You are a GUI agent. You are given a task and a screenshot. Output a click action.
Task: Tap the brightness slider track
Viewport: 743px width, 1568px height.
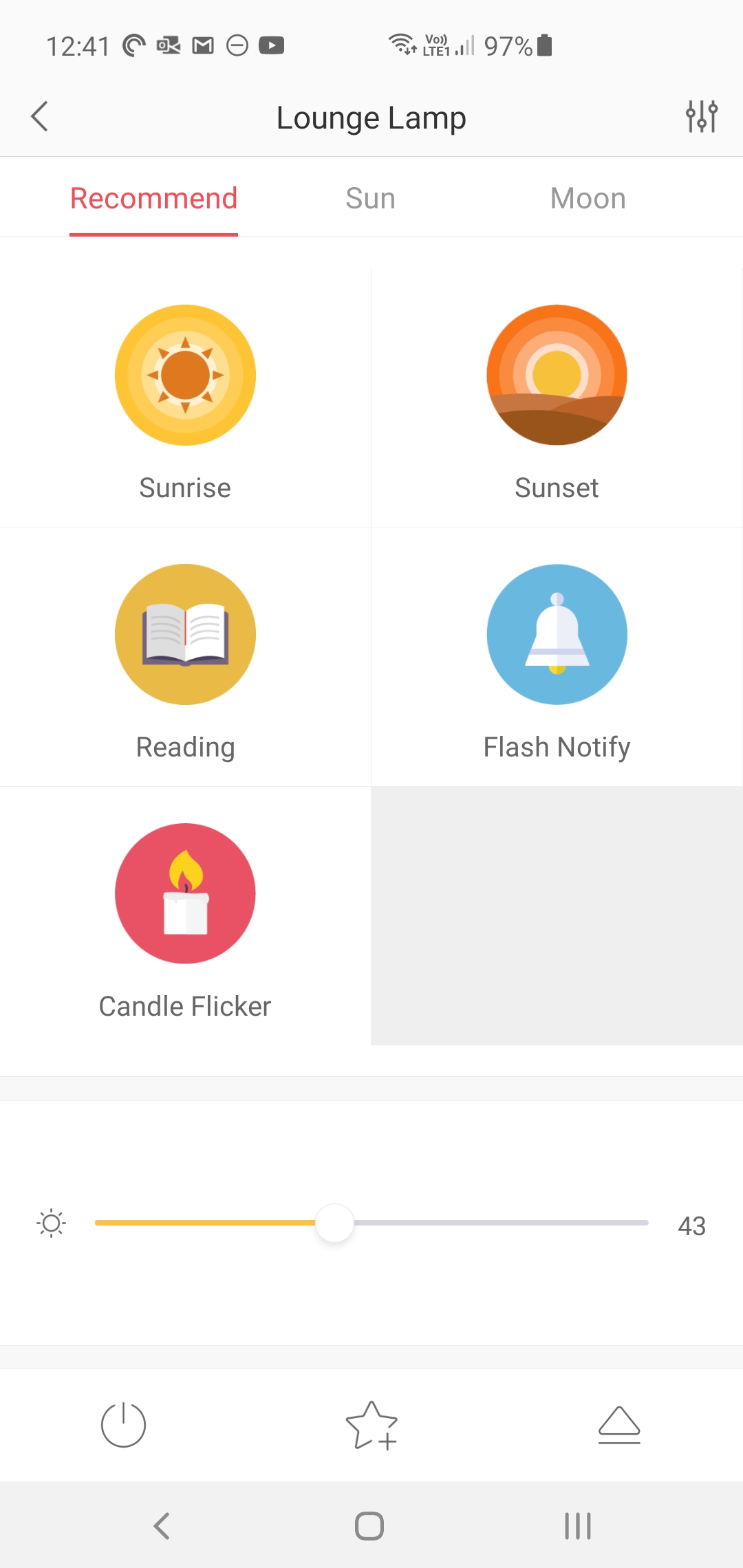coord(371,1223)
